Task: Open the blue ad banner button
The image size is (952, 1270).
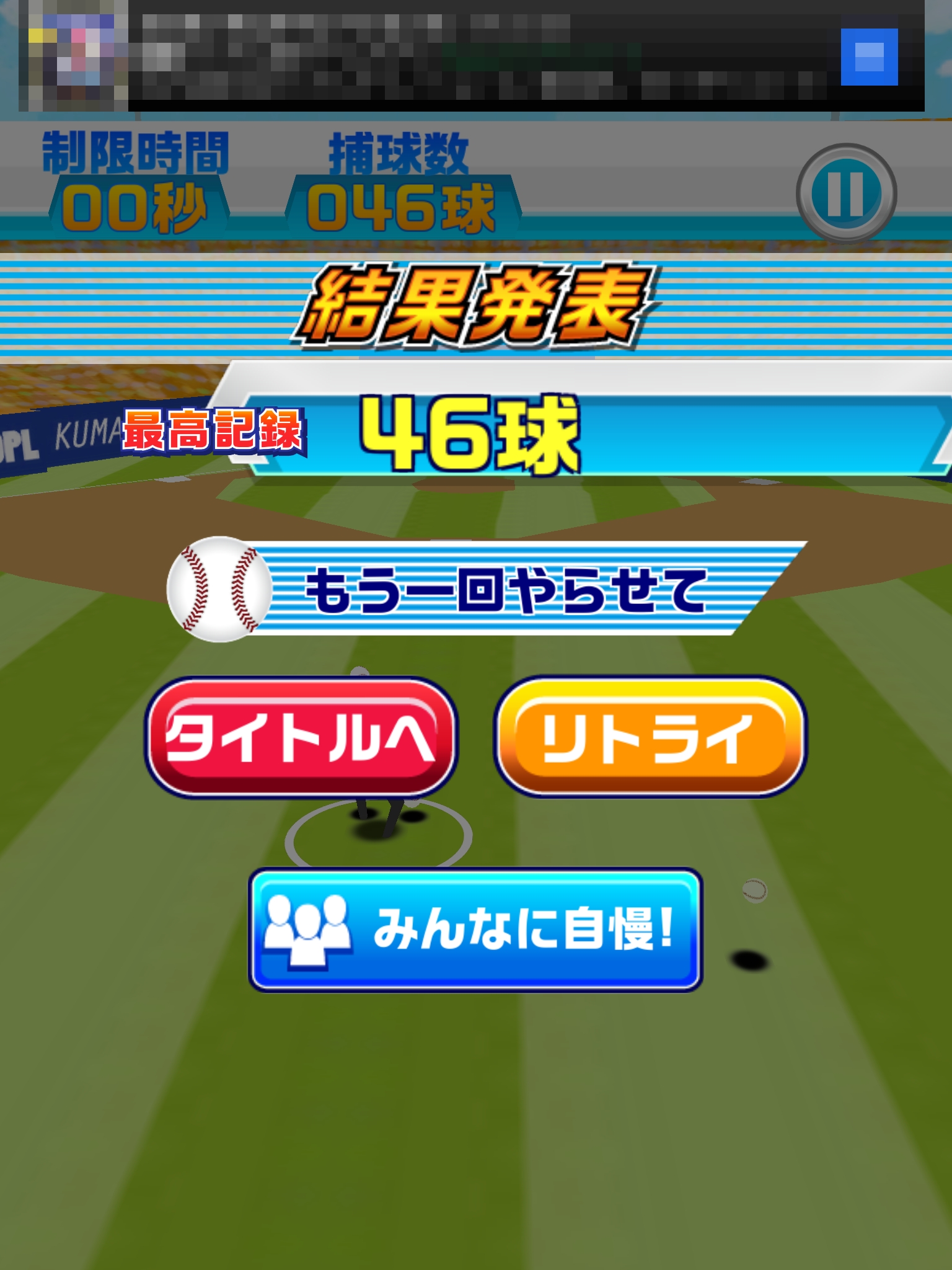Action: (869, 56)
